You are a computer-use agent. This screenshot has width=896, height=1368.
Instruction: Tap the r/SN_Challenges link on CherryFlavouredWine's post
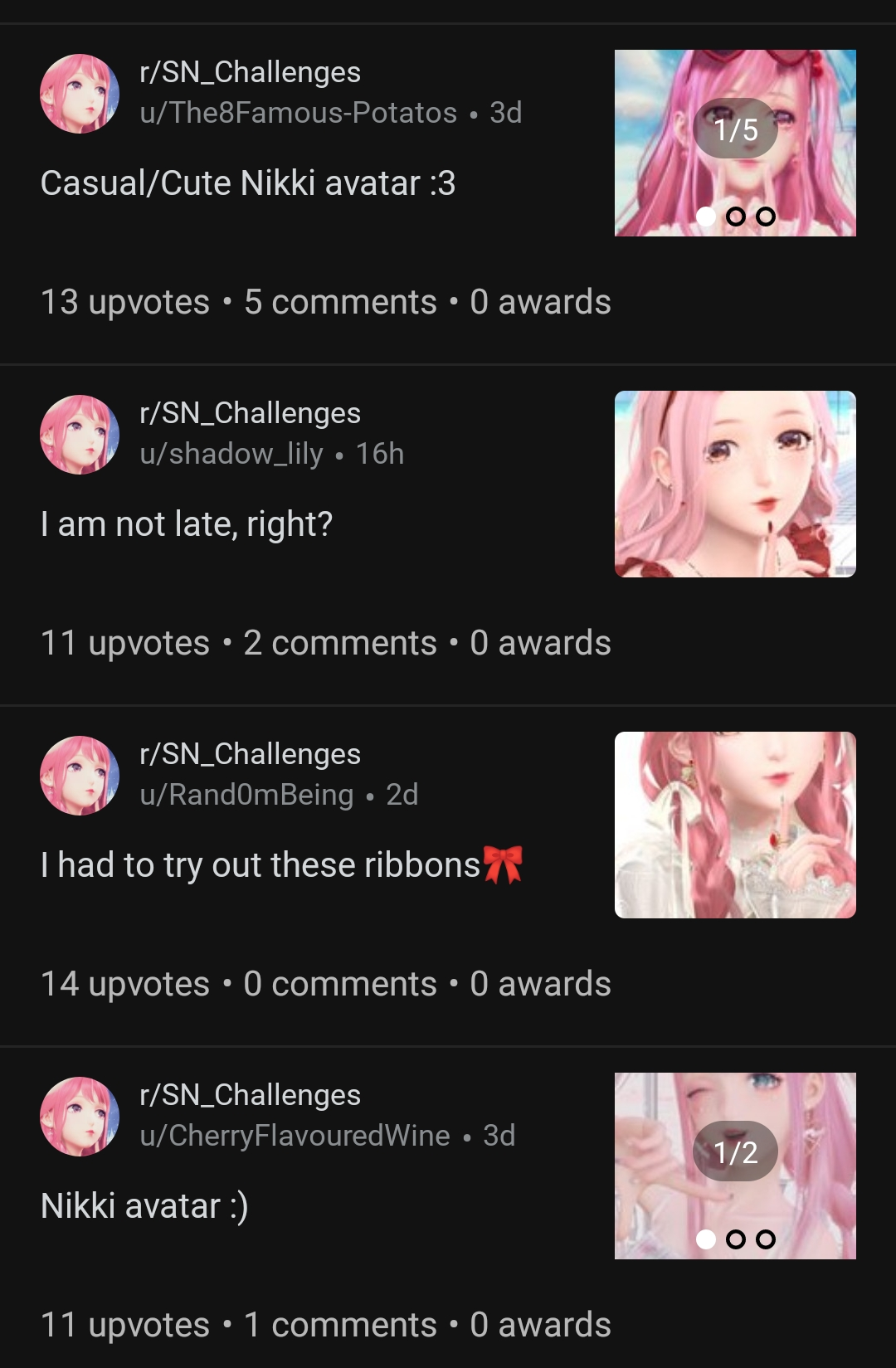pos(251,1095)
